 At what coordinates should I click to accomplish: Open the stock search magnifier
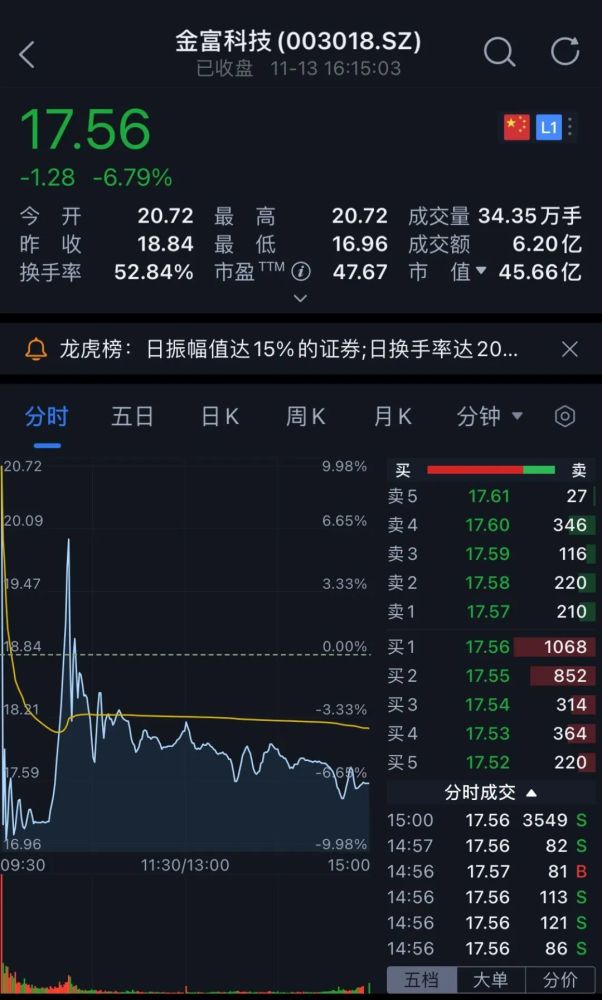click(x=499, y=51)
